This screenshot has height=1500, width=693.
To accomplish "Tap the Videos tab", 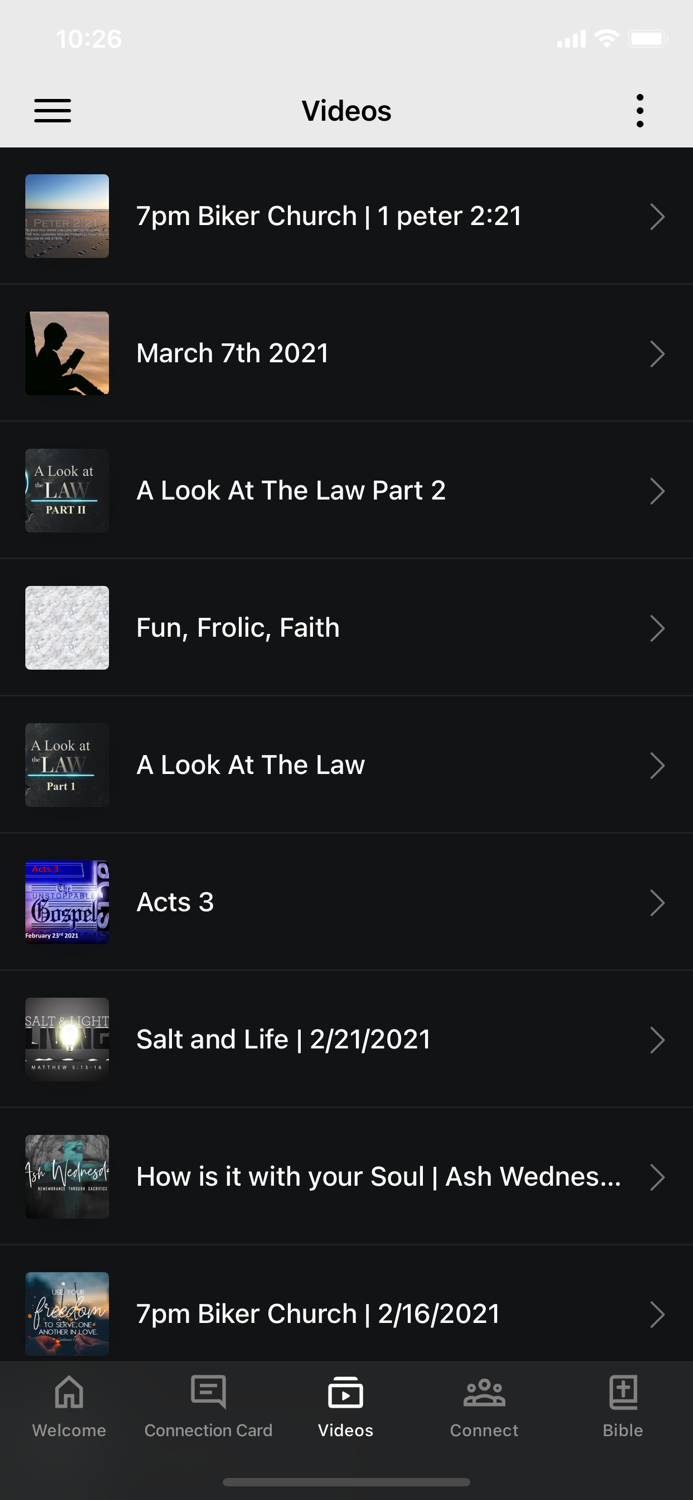I will point(346,1406).
